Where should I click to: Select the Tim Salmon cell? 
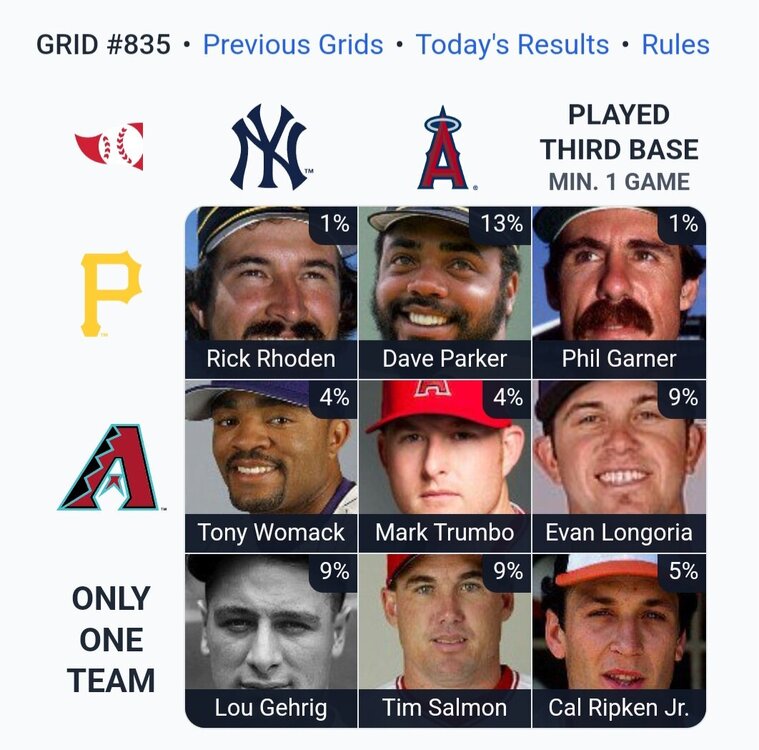tap(445, 640)
